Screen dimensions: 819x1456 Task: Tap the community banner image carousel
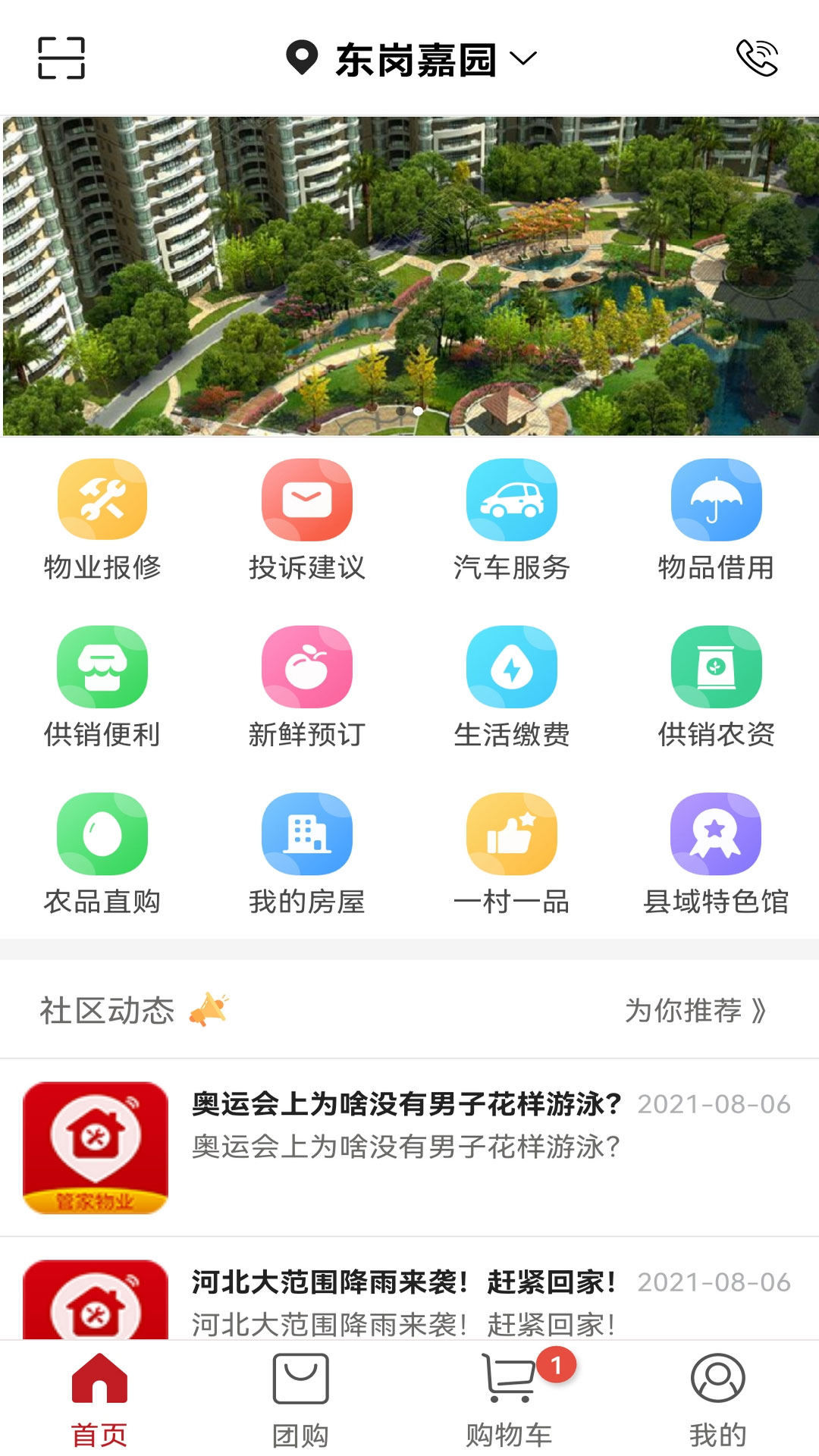coord(409,273)
